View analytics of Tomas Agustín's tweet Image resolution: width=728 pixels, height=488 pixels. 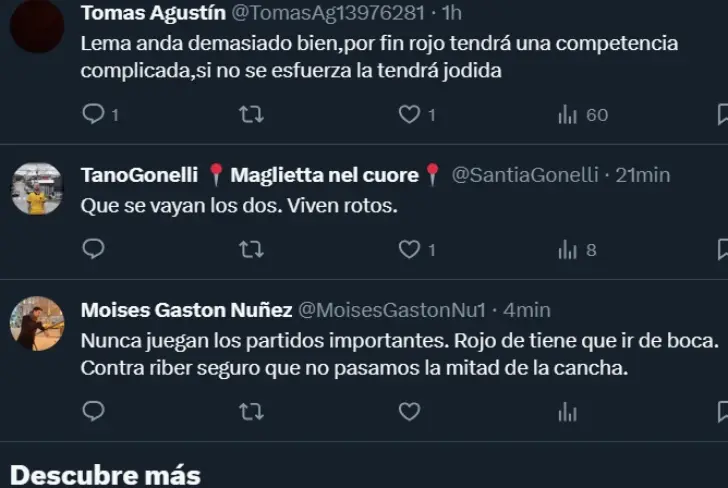coord(568,115)
